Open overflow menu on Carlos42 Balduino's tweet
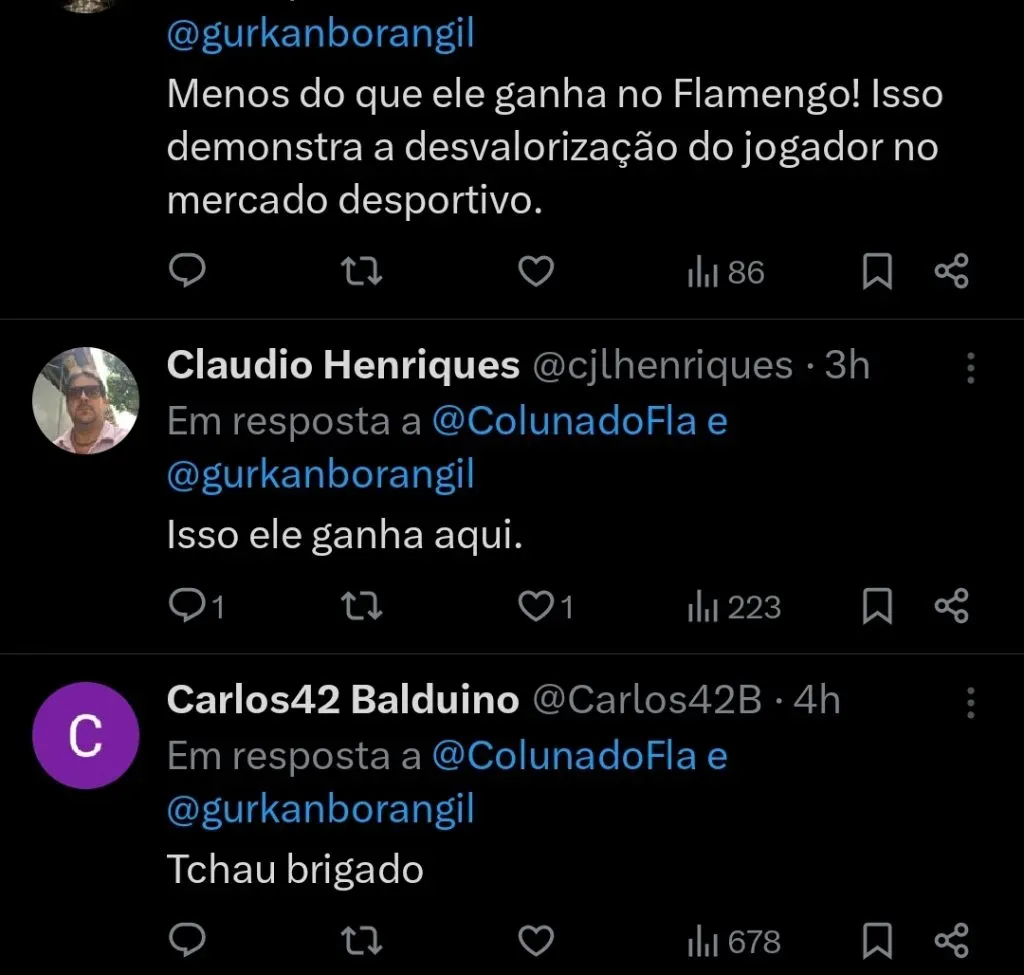 [970, 703]
